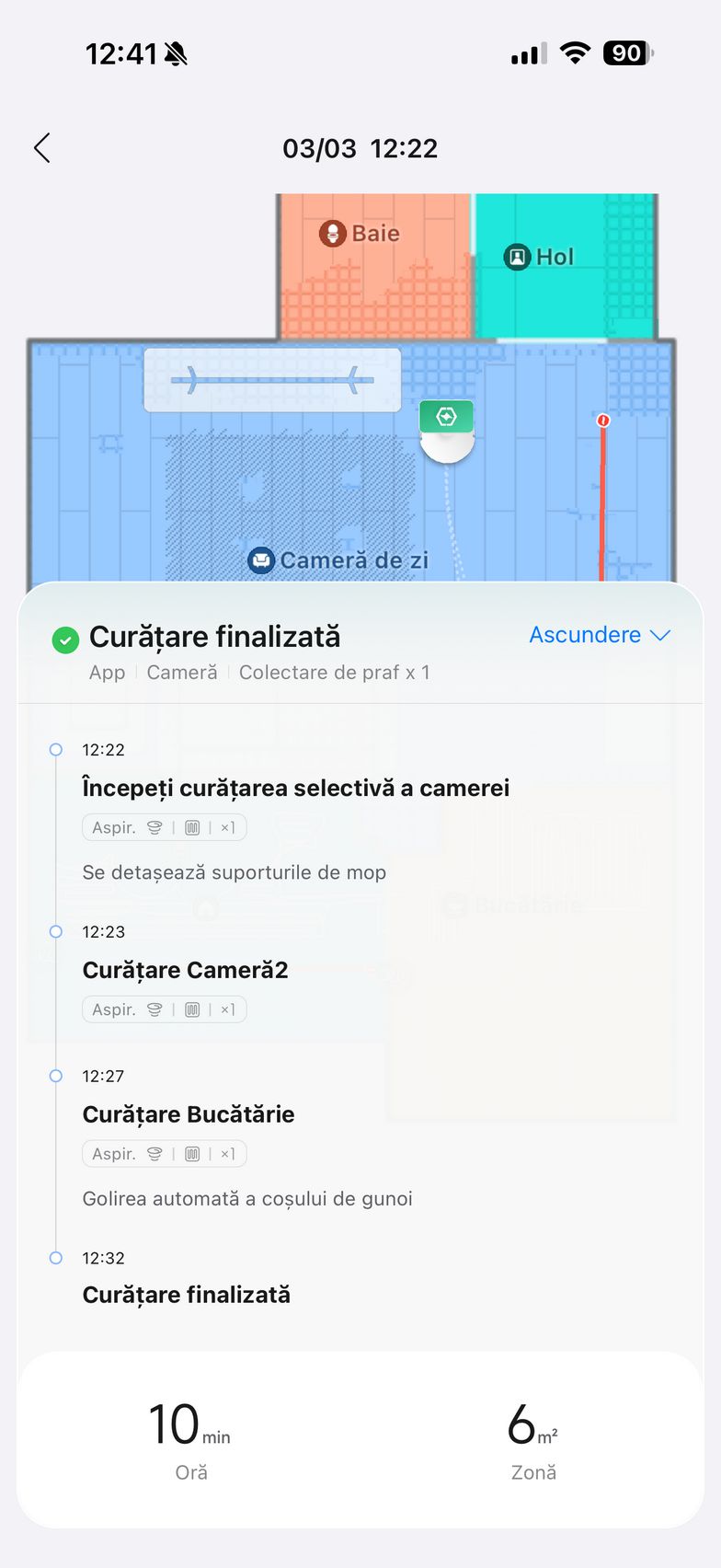This screenshot has height=1568, width=721.
Task: Tap the red warning marker on map
Action: click(x=603, y=421)
